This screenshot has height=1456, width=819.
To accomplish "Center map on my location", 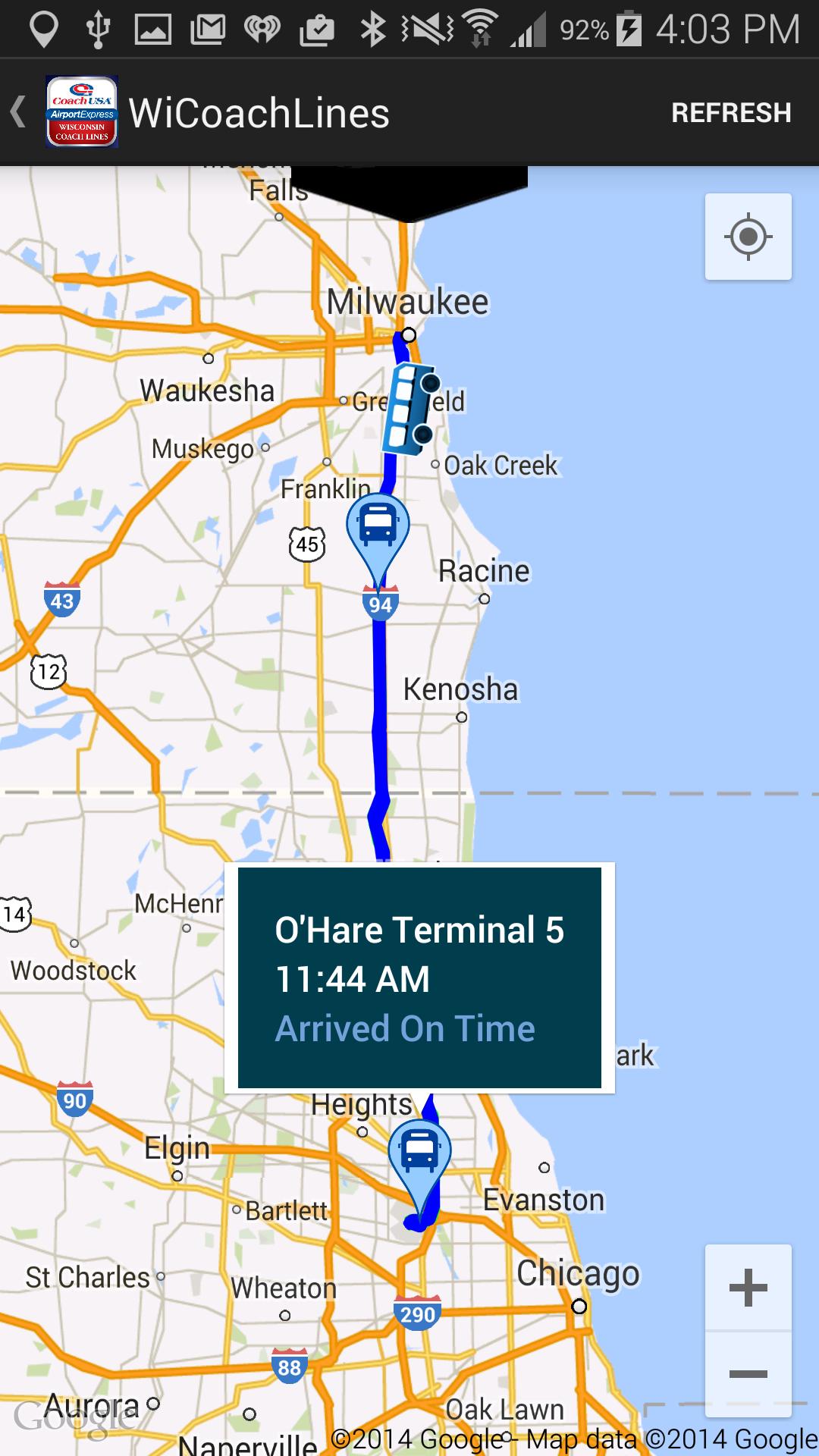I will tap(748, 237).
